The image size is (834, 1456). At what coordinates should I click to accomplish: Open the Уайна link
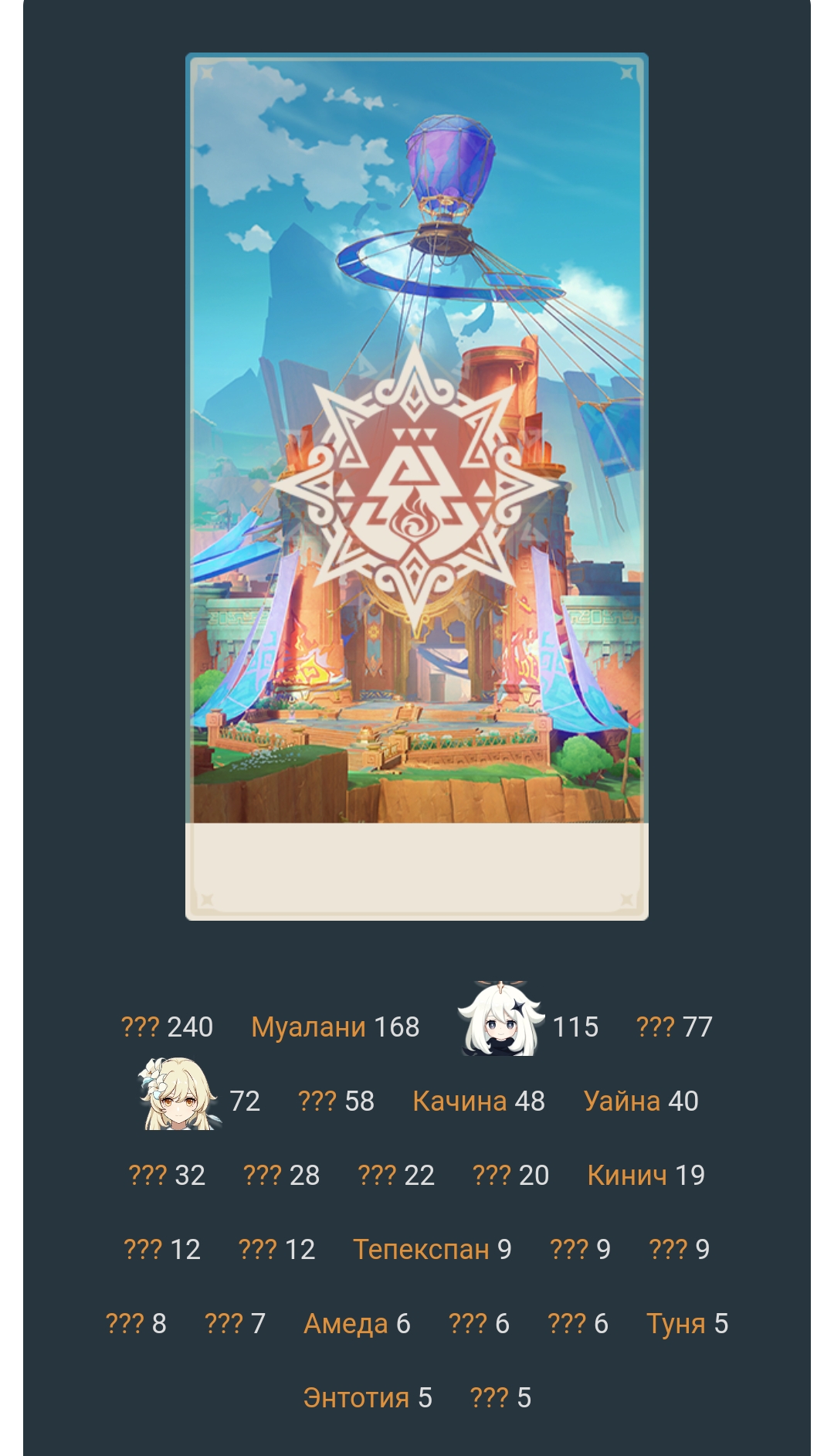pyautogui.click(x=622, y=1101)
